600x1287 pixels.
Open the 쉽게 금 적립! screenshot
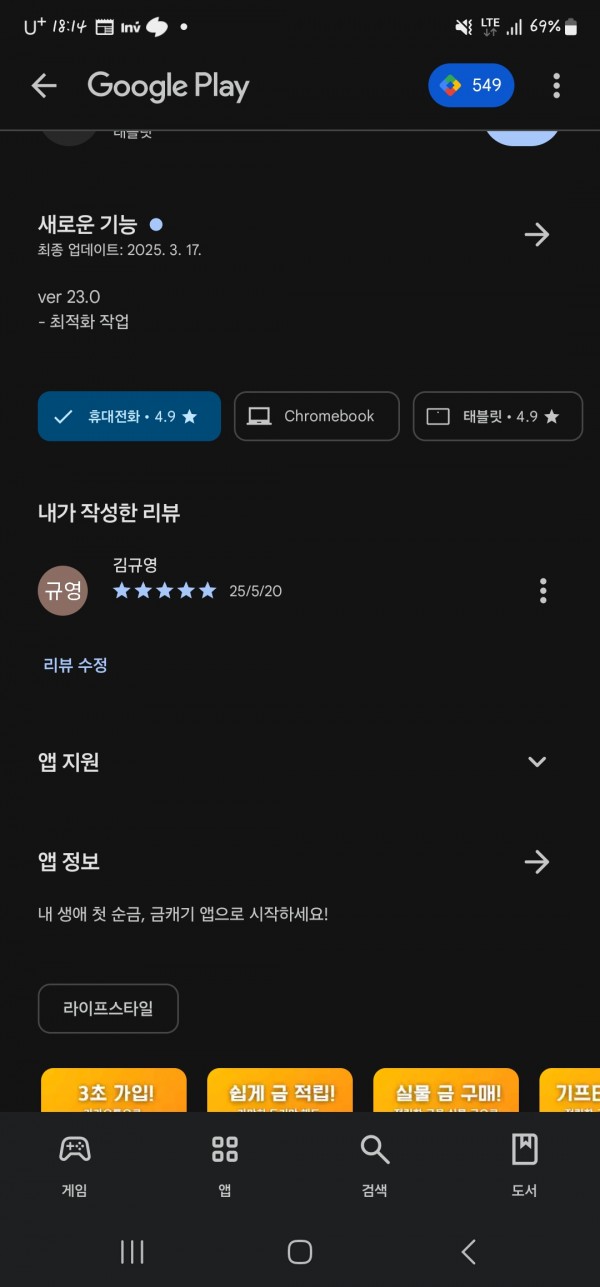pyautogui.click(x=280, y=1090)
